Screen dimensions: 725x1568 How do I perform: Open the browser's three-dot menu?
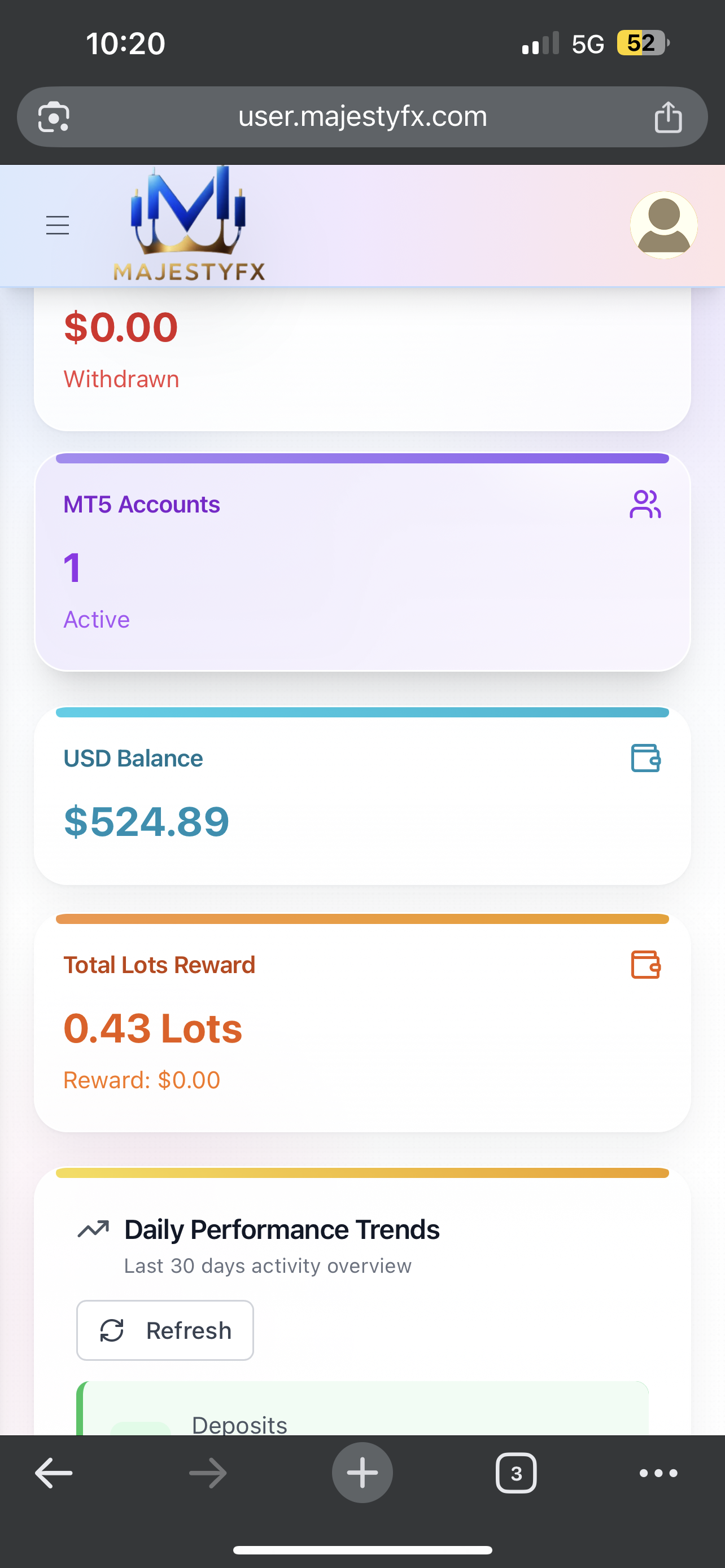pos(658,1474)
